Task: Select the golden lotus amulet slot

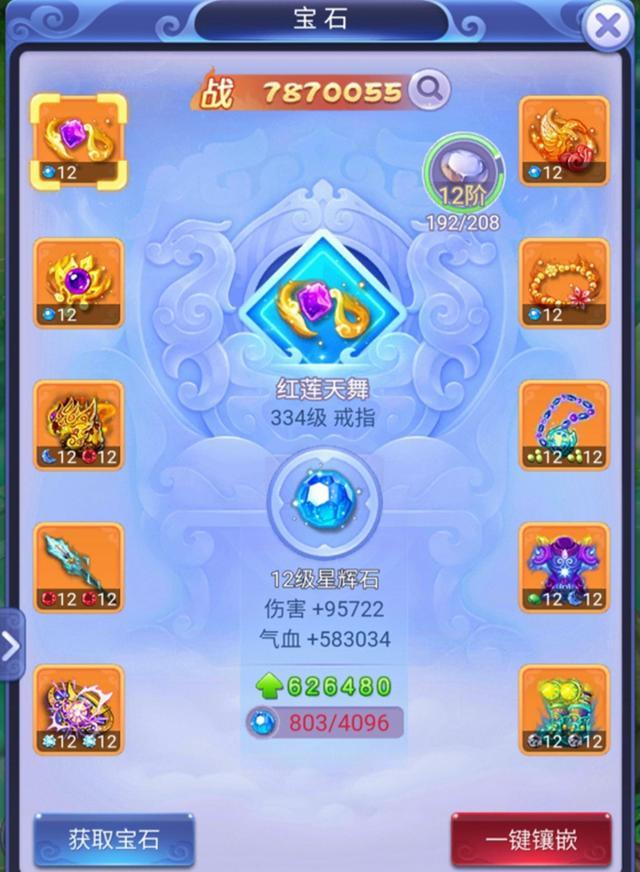Action: point(79,283)
